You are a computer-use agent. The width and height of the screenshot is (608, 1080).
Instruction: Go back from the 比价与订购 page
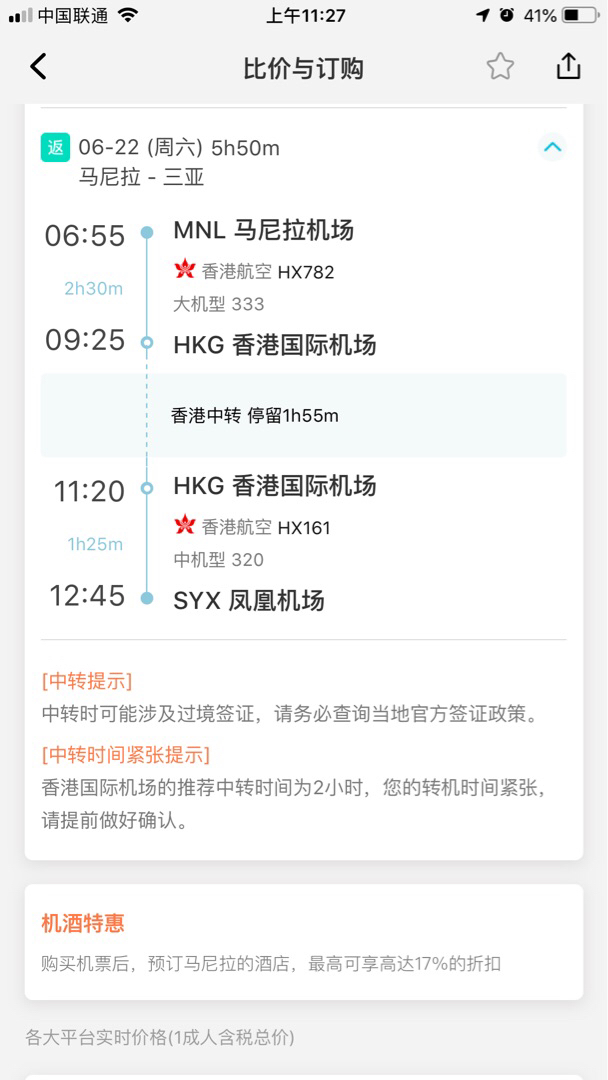[39, 67]
